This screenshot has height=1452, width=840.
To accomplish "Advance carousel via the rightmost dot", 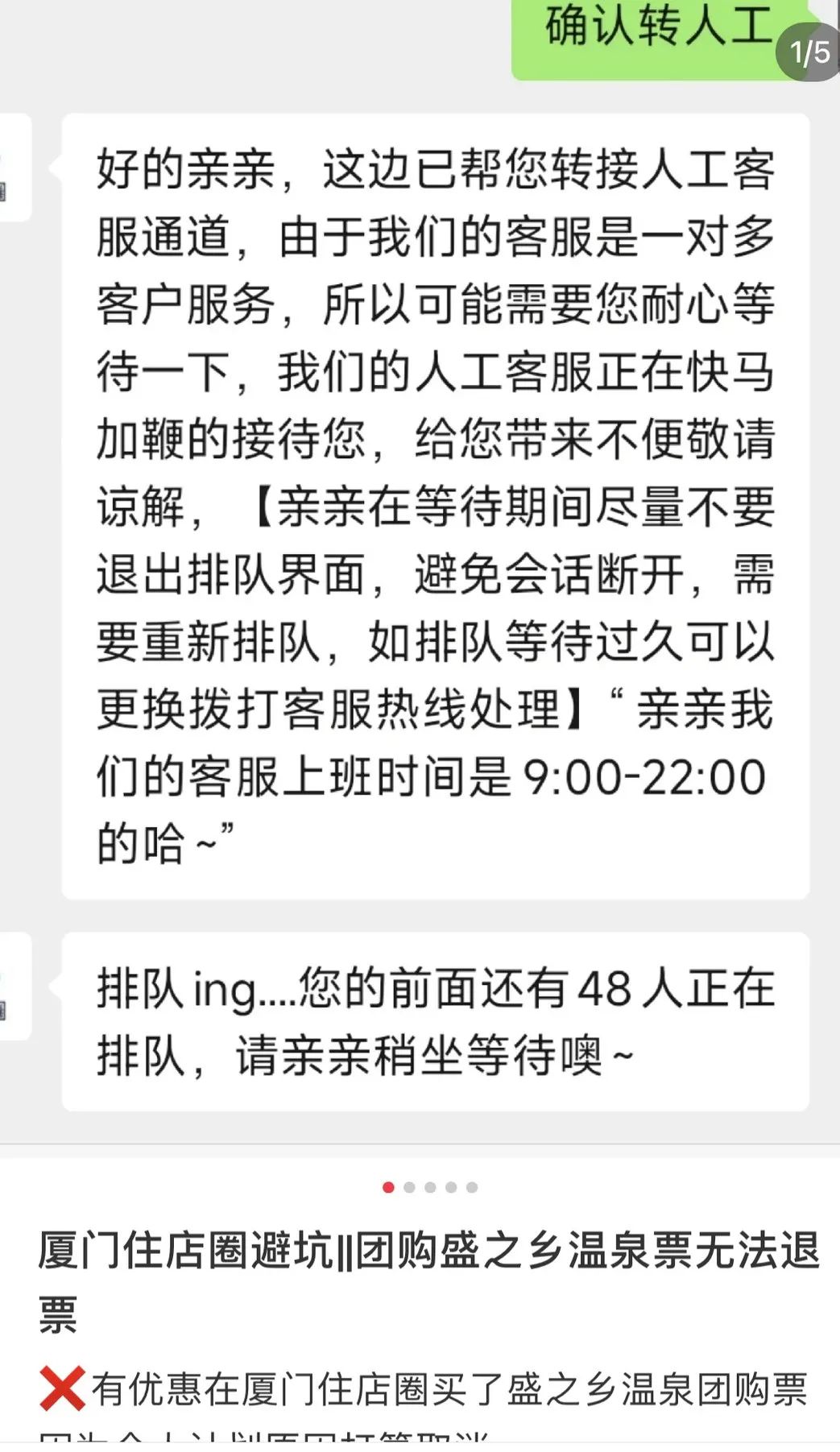I will [x=470, y=1188].
